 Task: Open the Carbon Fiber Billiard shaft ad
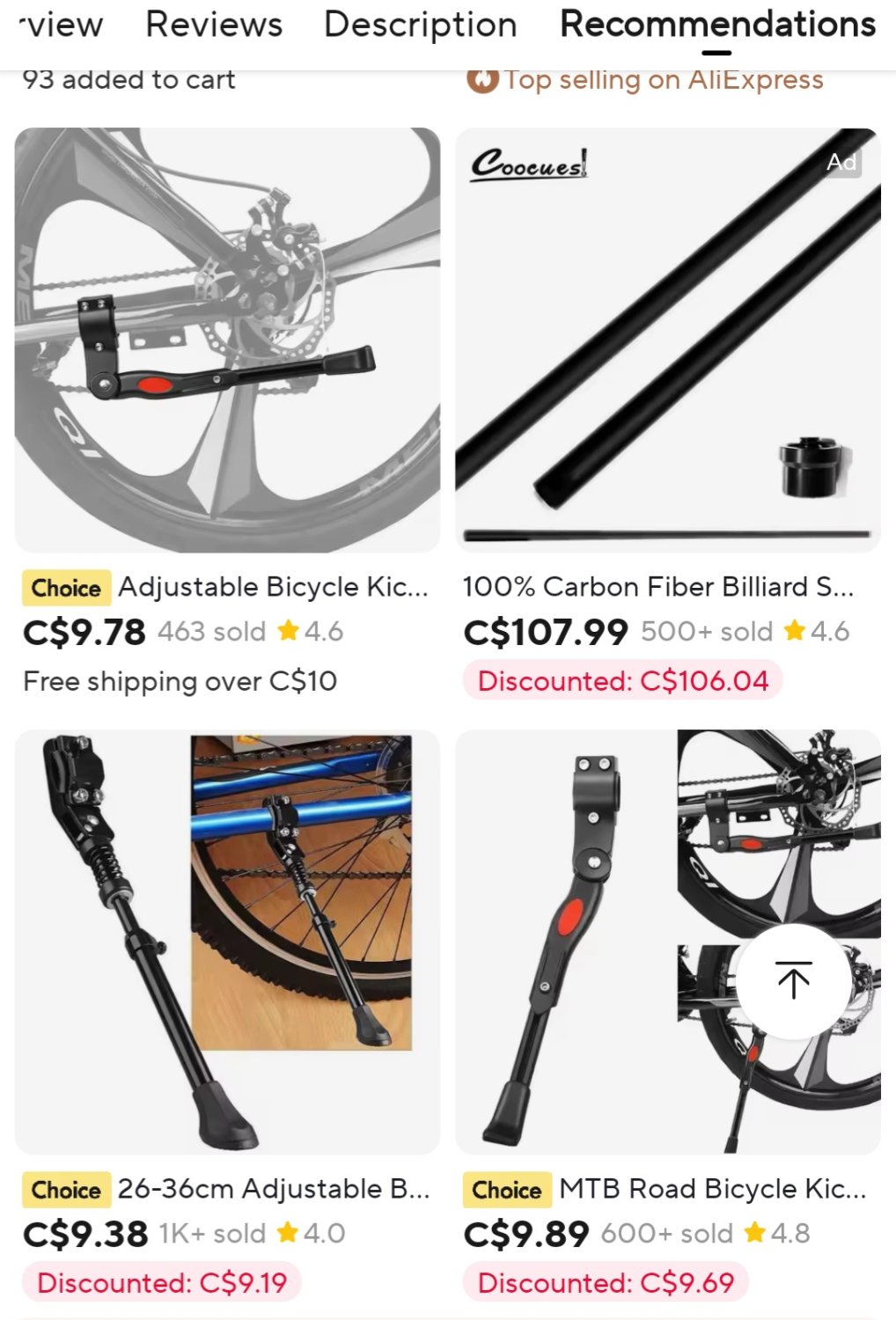(667, 341)
